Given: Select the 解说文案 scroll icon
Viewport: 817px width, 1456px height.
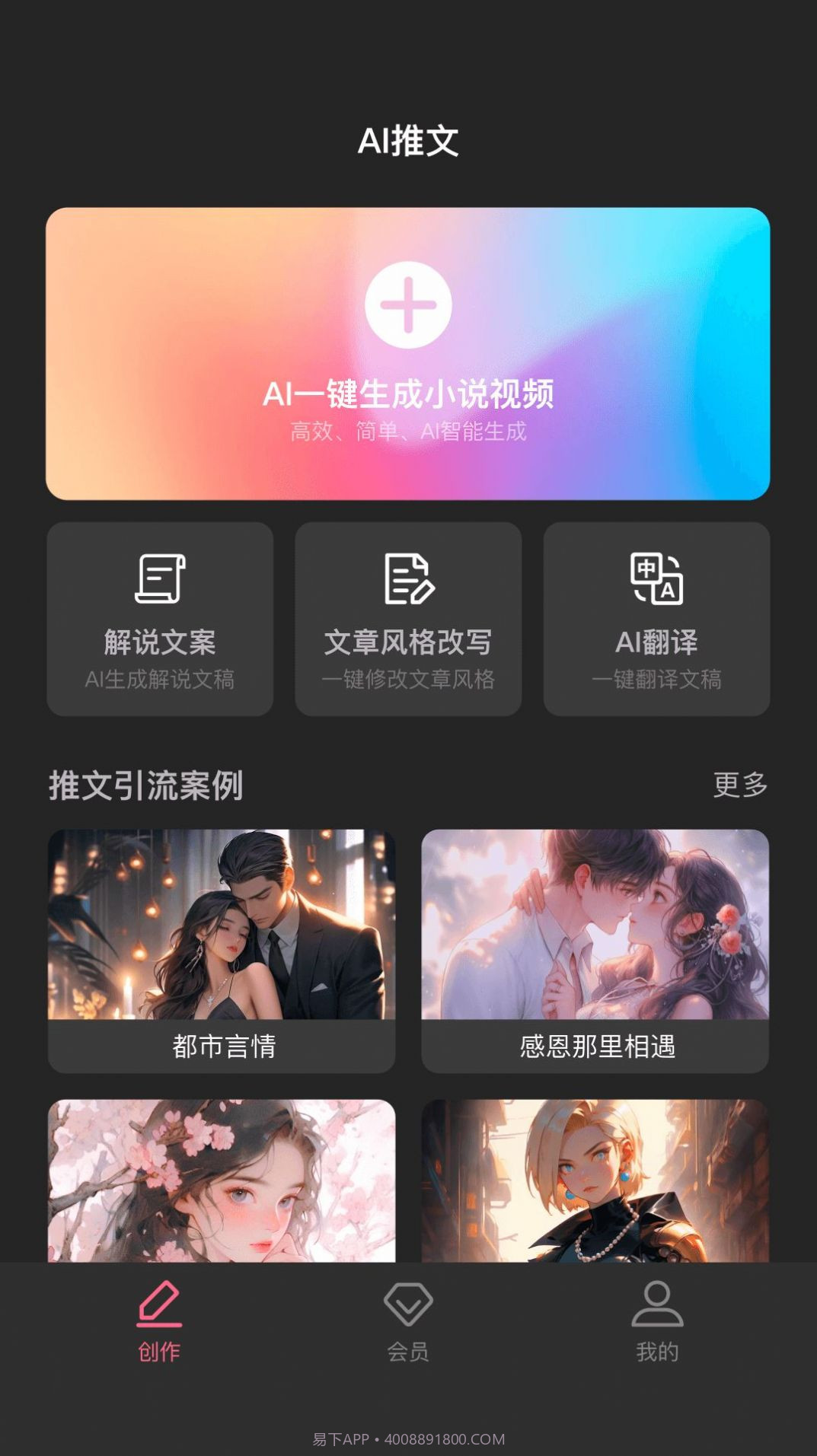Looking at the screenshot, I should tap(160, 581).
